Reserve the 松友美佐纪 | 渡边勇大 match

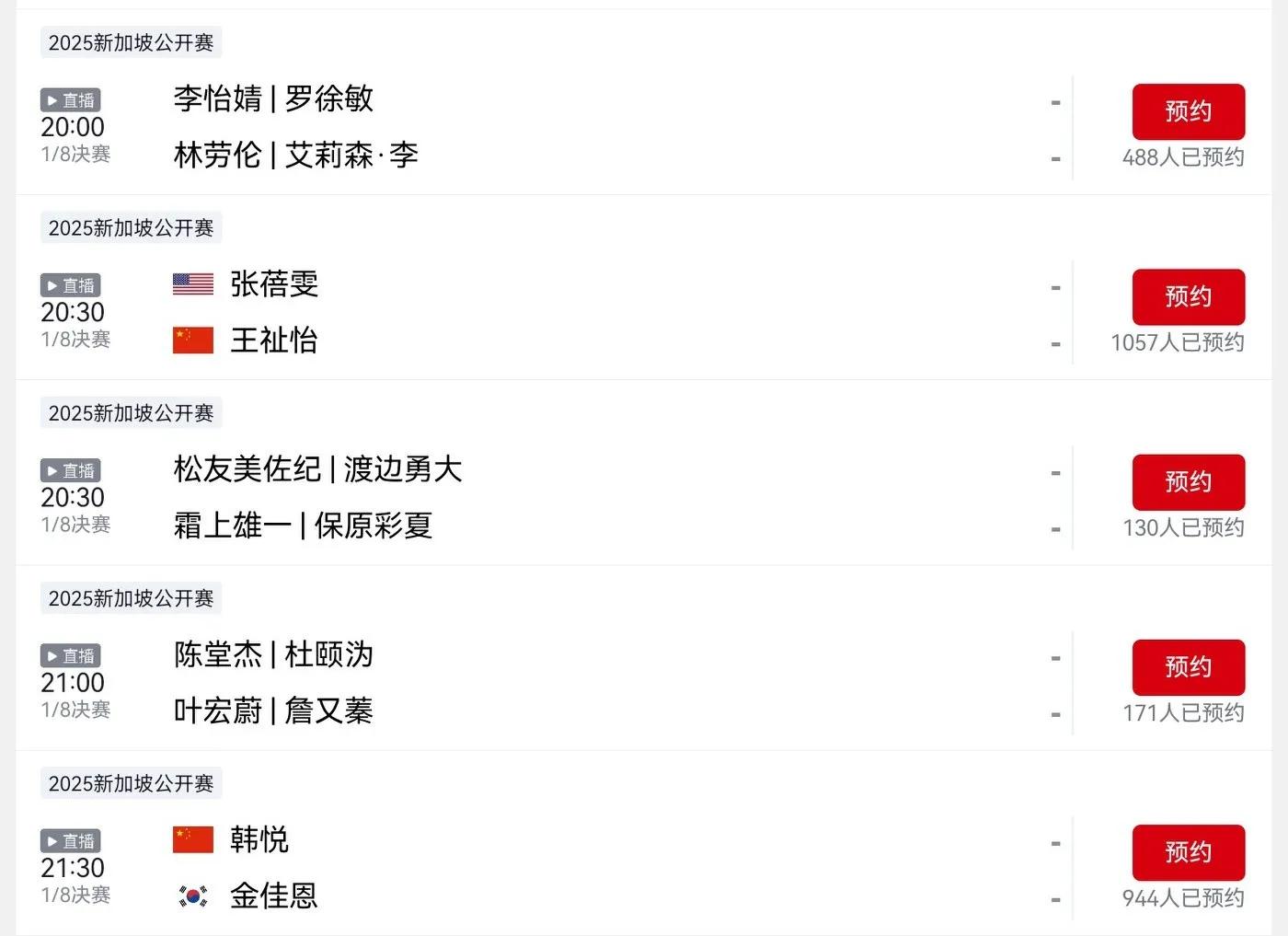tap(1188, 482)
